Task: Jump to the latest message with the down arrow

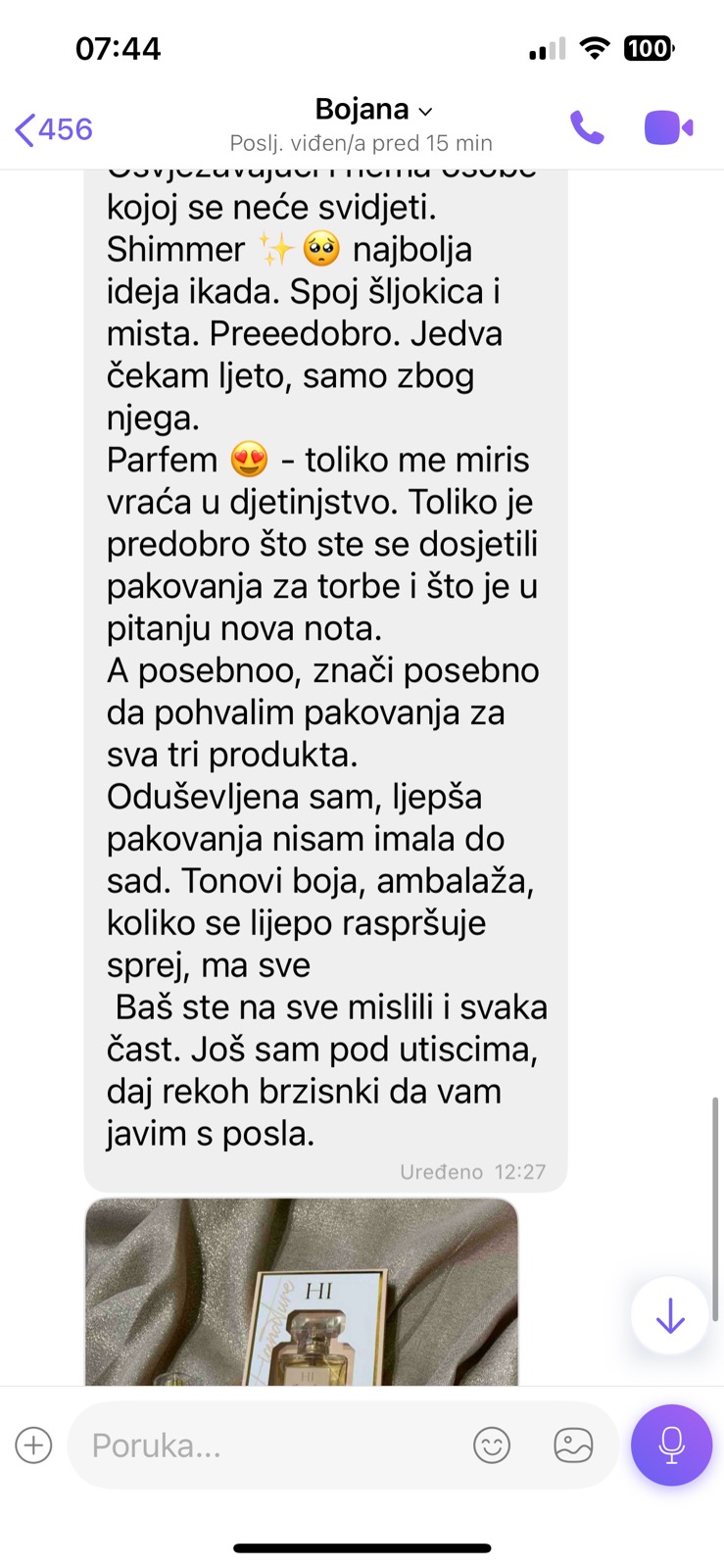Action: (670, 1316)
